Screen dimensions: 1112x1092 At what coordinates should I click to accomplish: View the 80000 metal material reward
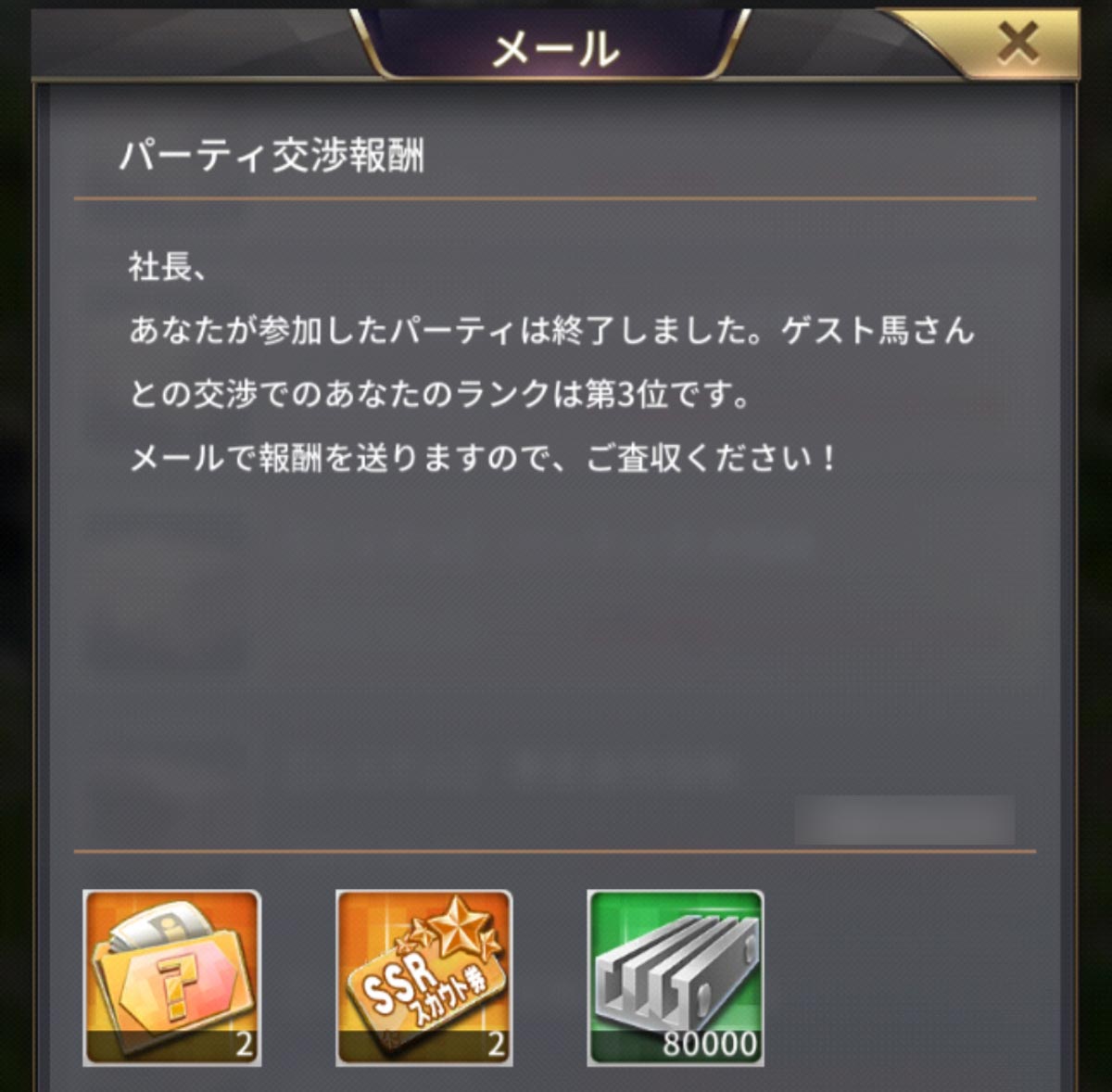click(676, 978)
